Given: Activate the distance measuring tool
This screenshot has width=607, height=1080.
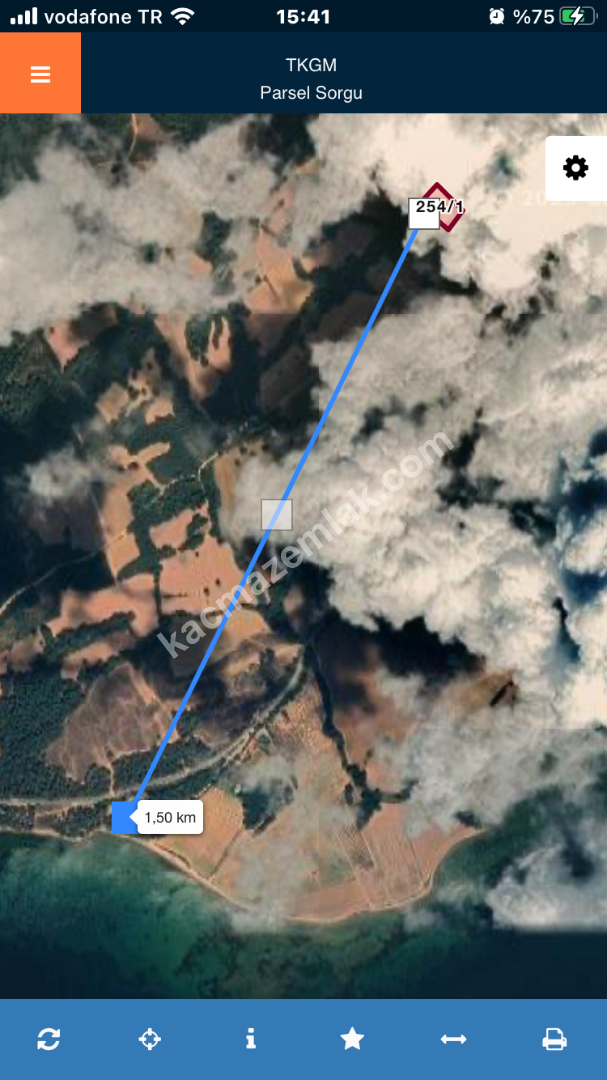Looking at the screenshot, I should (453, 1039).
